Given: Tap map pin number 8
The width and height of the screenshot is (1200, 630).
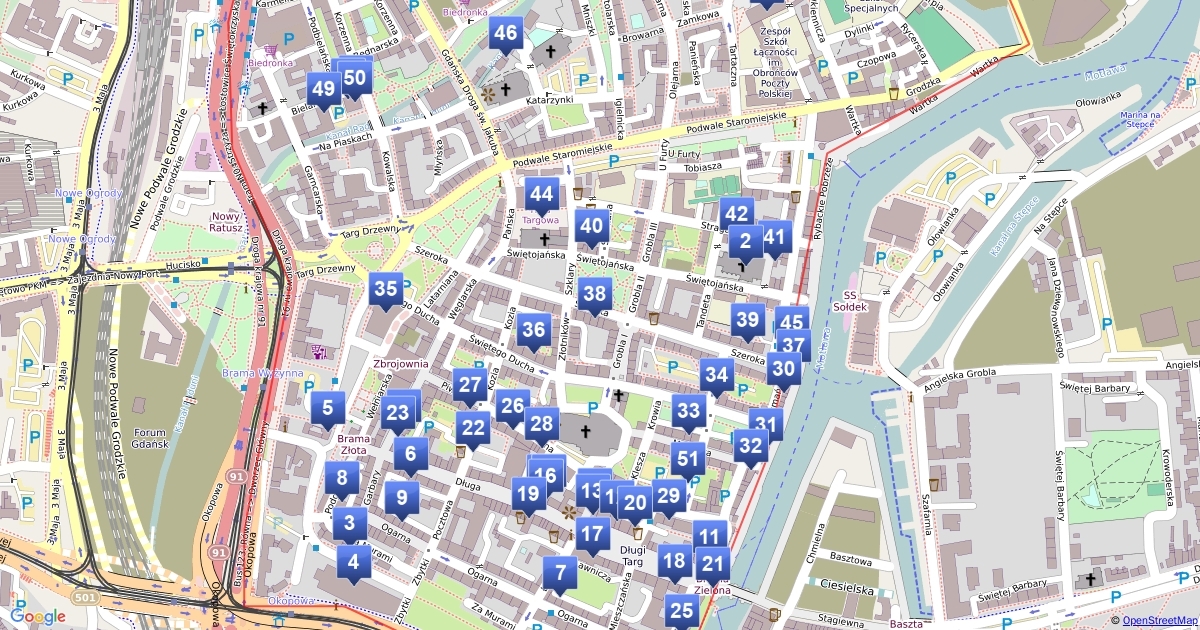Looking at the screenshot, I should click(342, 478).
